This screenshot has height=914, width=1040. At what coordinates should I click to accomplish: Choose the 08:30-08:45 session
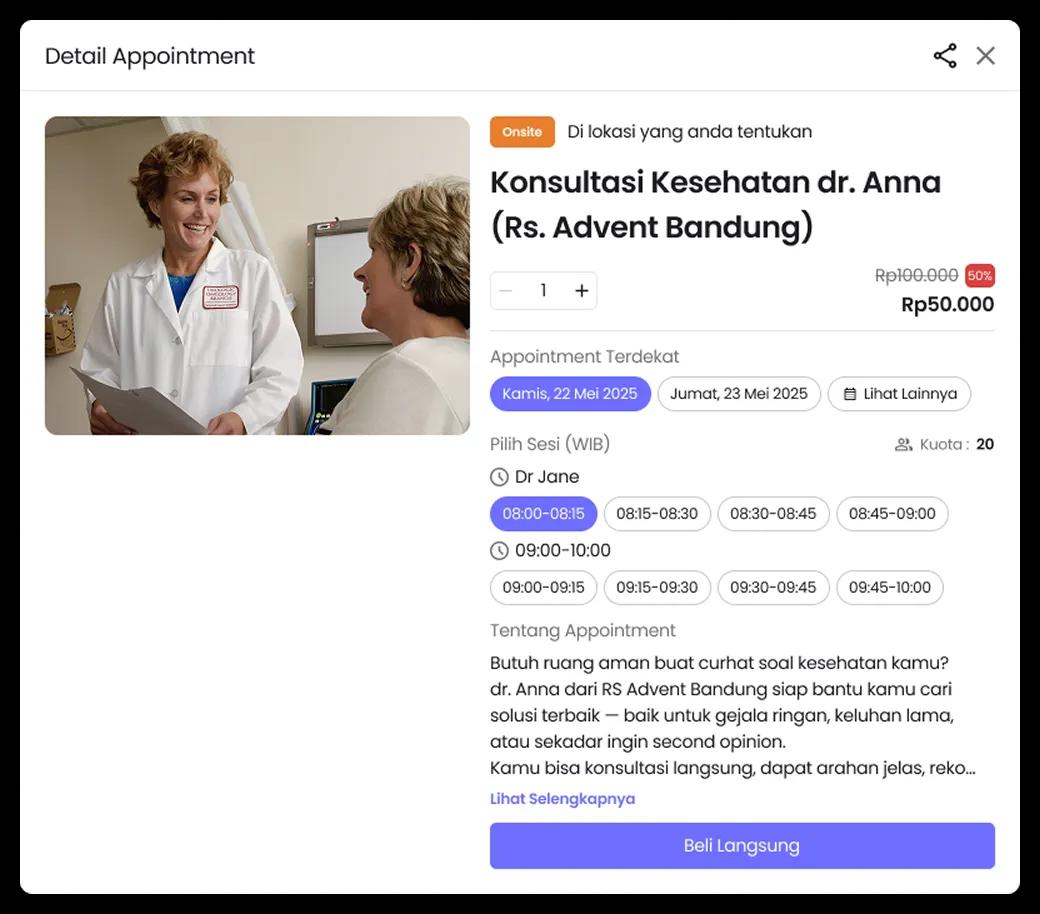pyautogui.click(x=773, y=514)
